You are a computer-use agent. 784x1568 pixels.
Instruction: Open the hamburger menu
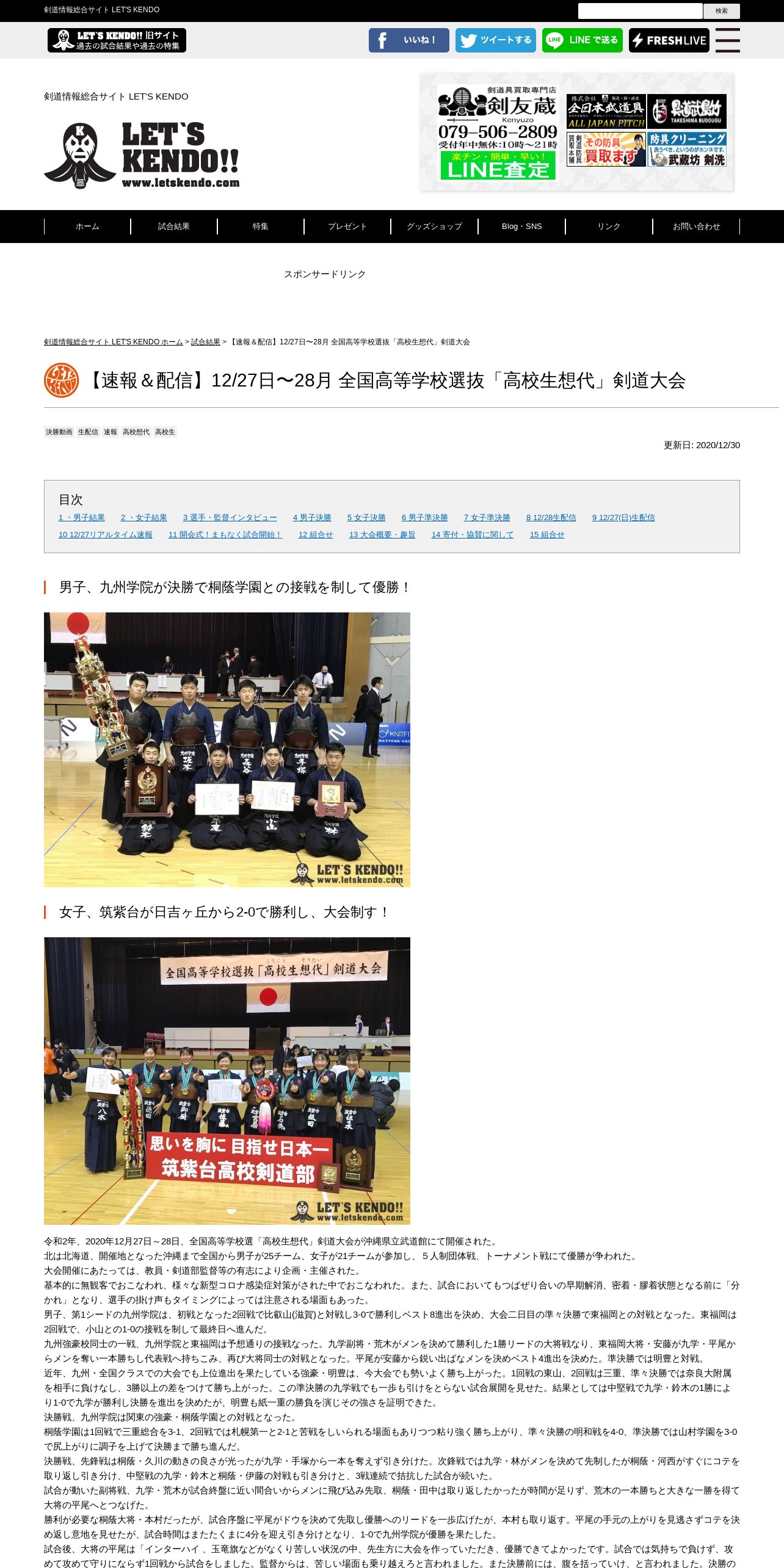click(x=727, y=40)
